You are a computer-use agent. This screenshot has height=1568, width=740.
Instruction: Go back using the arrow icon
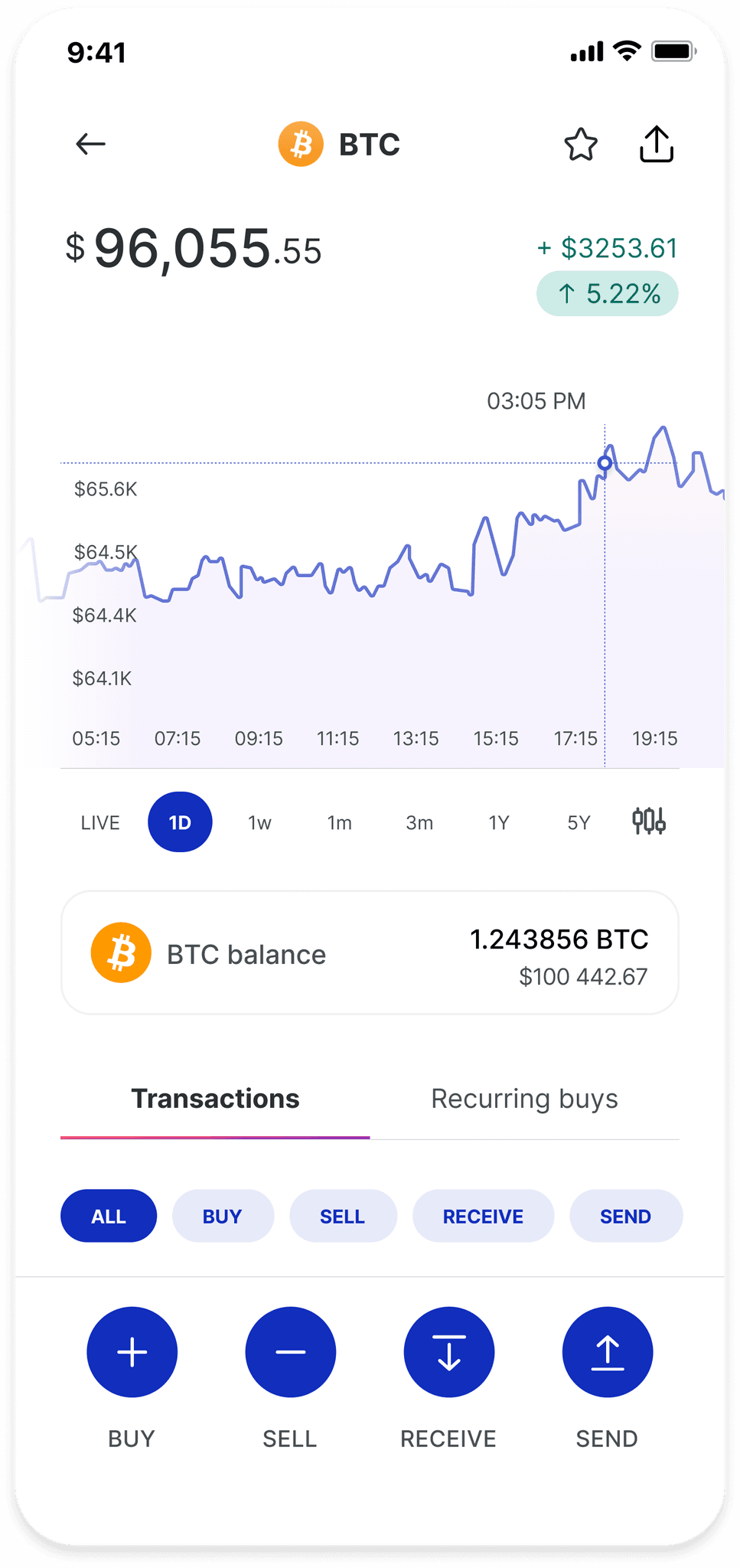[x=90, y=144]
